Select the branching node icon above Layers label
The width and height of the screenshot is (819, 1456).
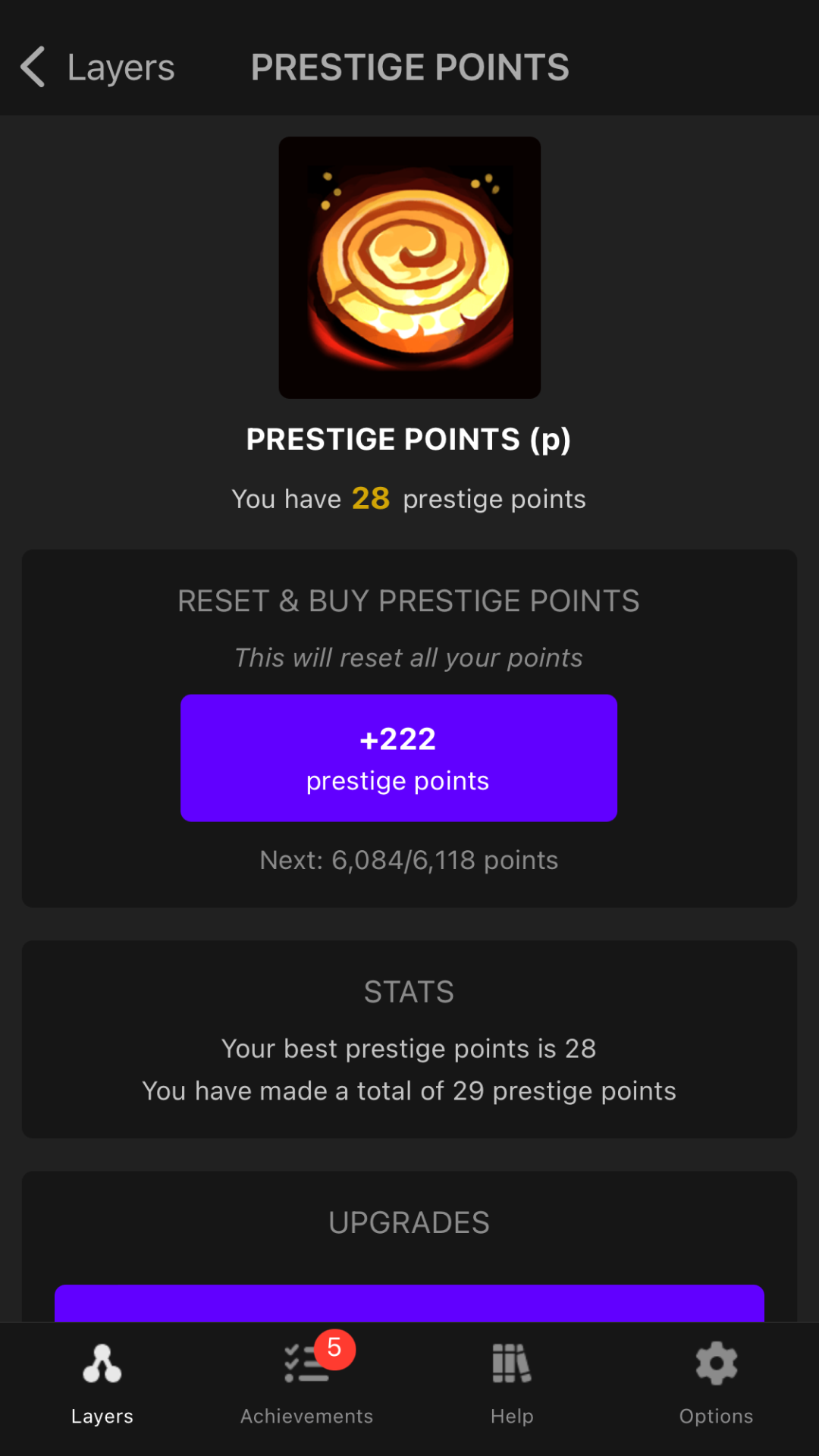pyautogui.click(x=102, y=1361)
